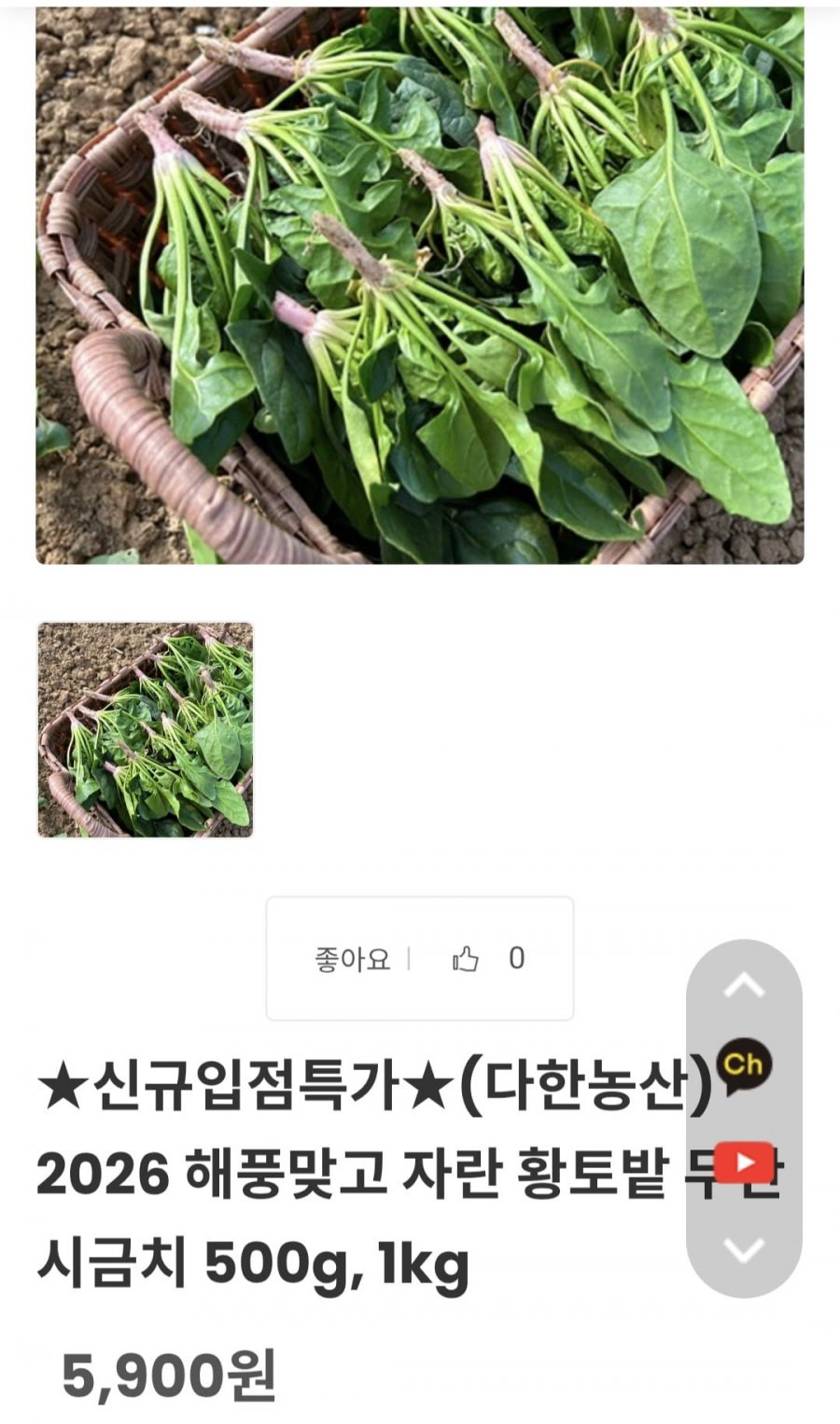Jump to bottom with the down arrow

744,1249
